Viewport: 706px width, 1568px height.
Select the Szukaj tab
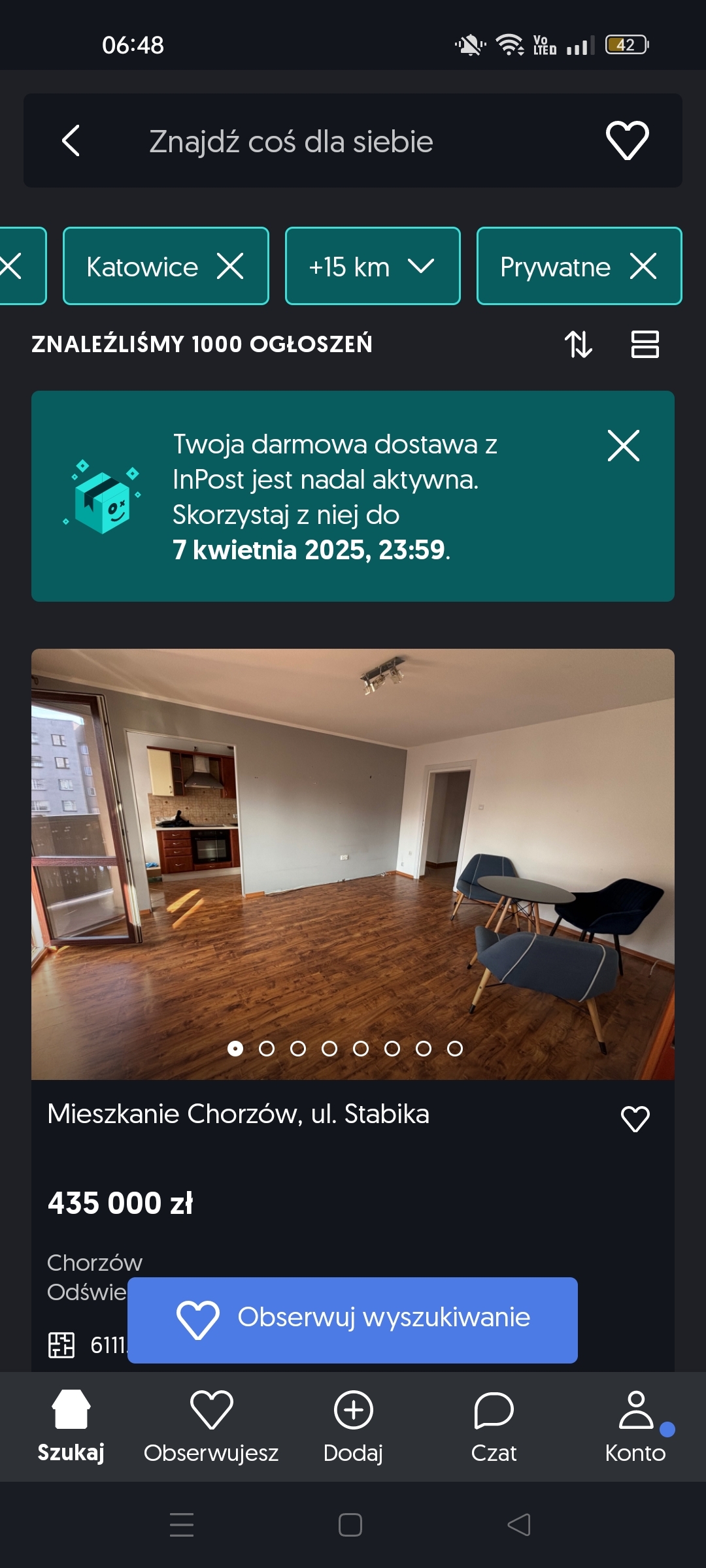pyautogui.click(x=71, y=1426)
